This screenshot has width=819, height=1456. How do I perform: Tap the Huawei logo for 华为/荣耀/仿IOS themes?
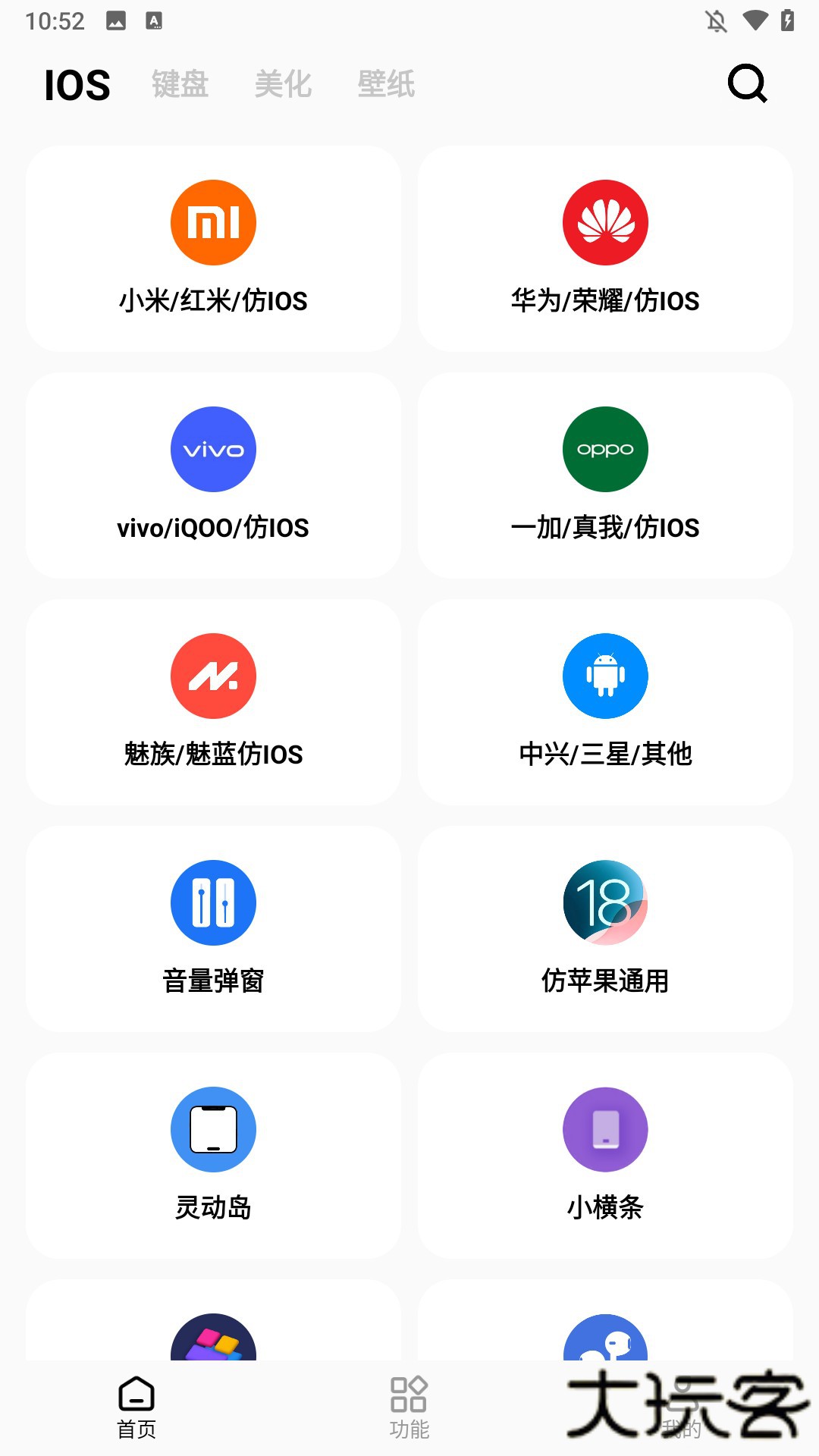604,222
